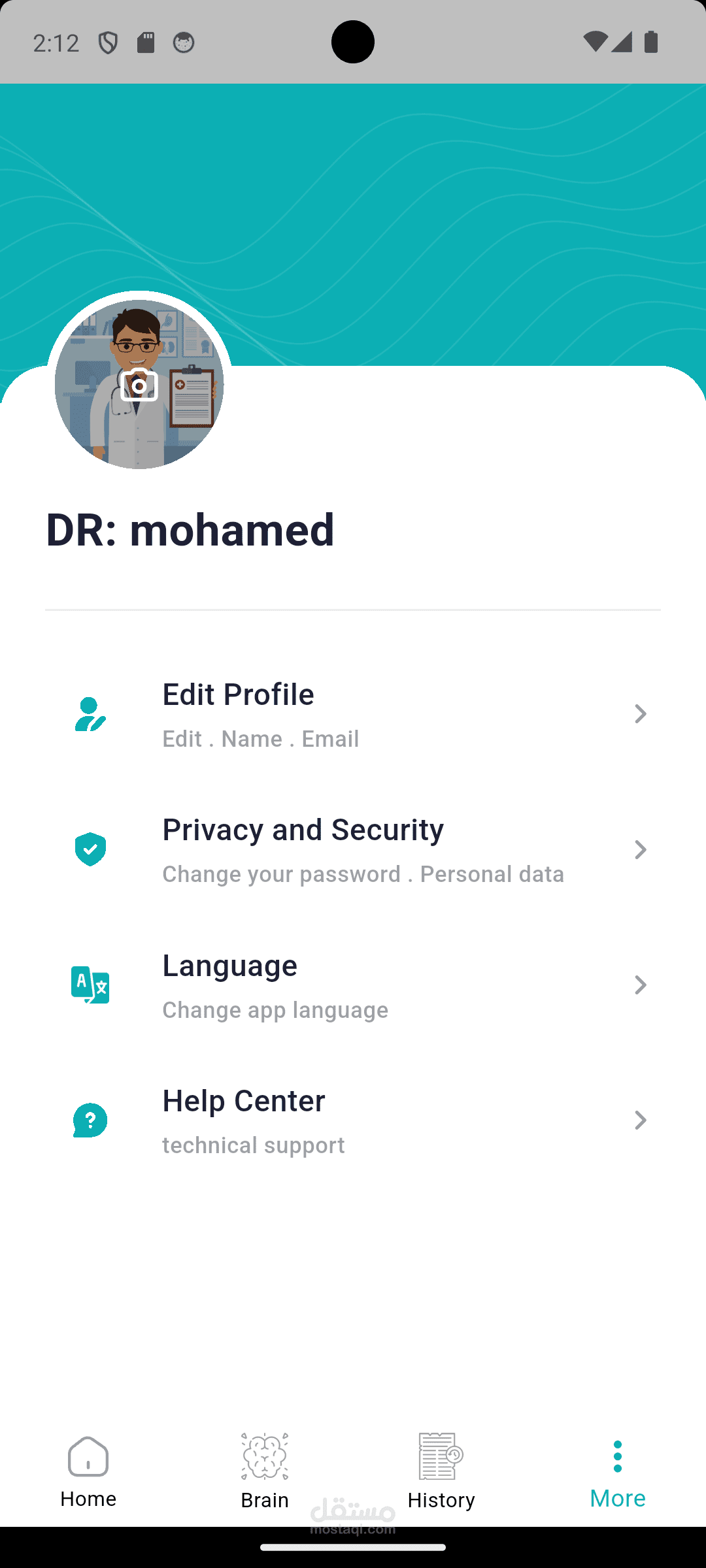Open Help Center technical support
The image size is (706, 1568).
[x=353, y=1120]
